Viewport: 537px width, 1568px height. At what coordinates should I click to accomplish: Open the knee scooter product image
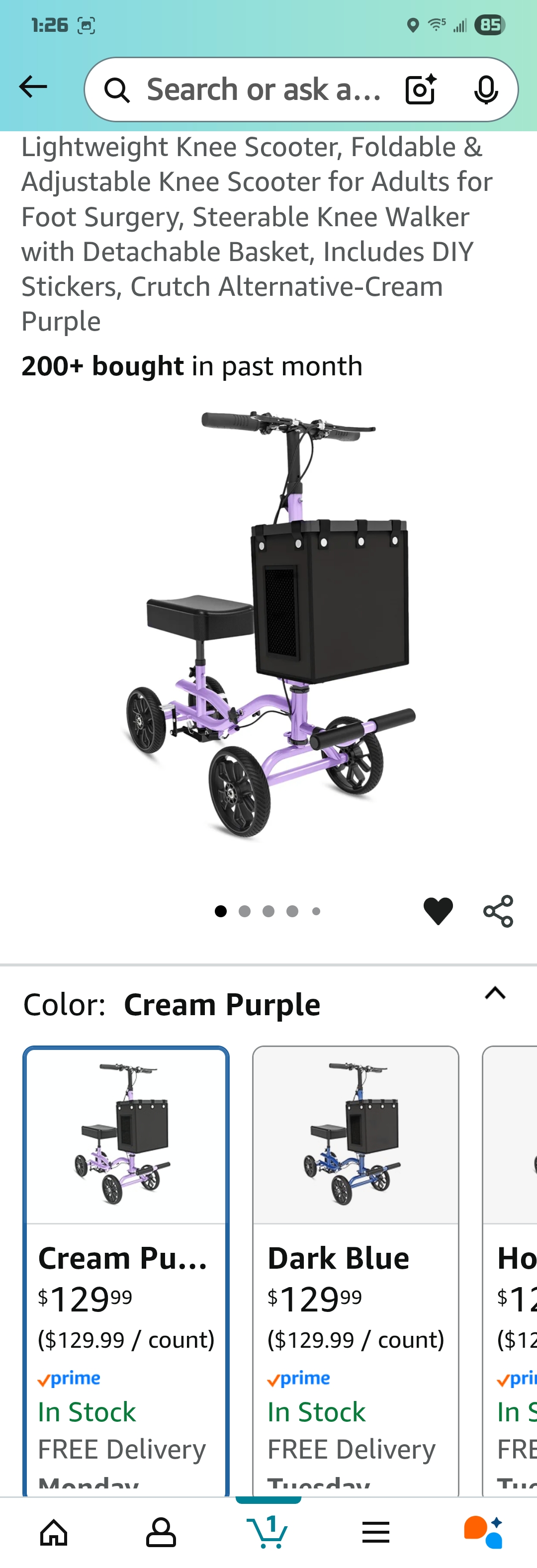(268, 627)
